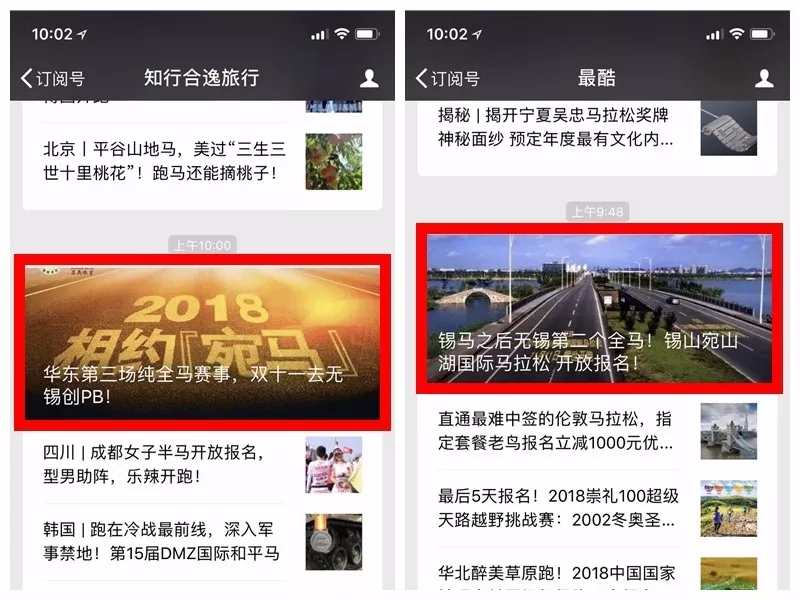
Task: Go back to 订阅号 from 知行合逸旅行
Action: (52, 78)
